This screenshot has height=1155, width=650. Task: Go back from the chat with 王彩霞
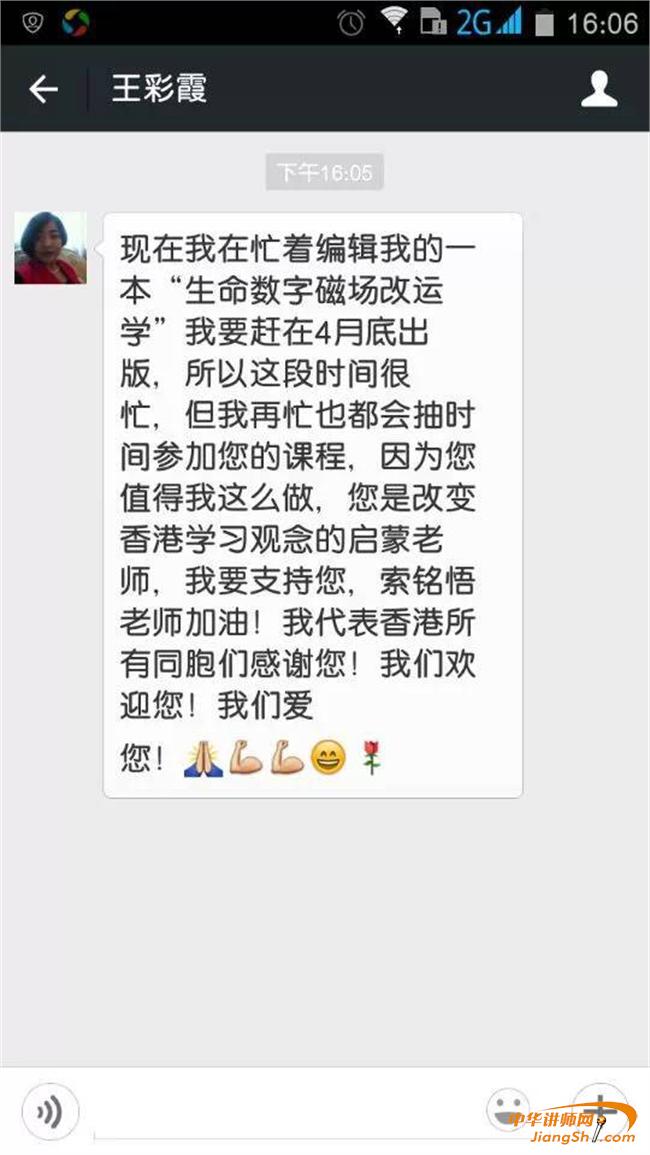43,90
